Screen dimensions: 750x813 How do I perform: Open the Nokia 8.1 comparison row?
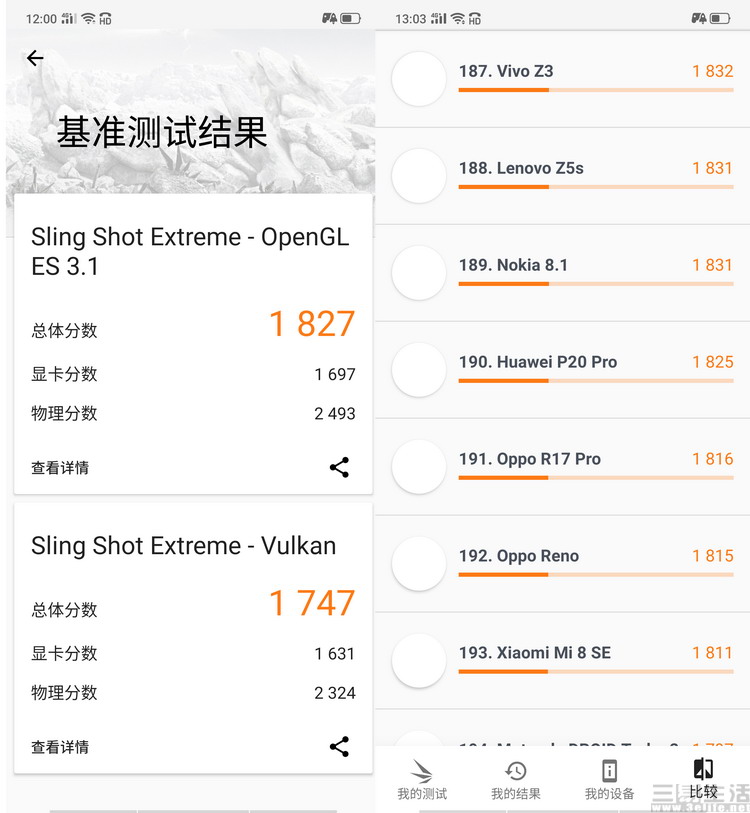tap(562, 272)
